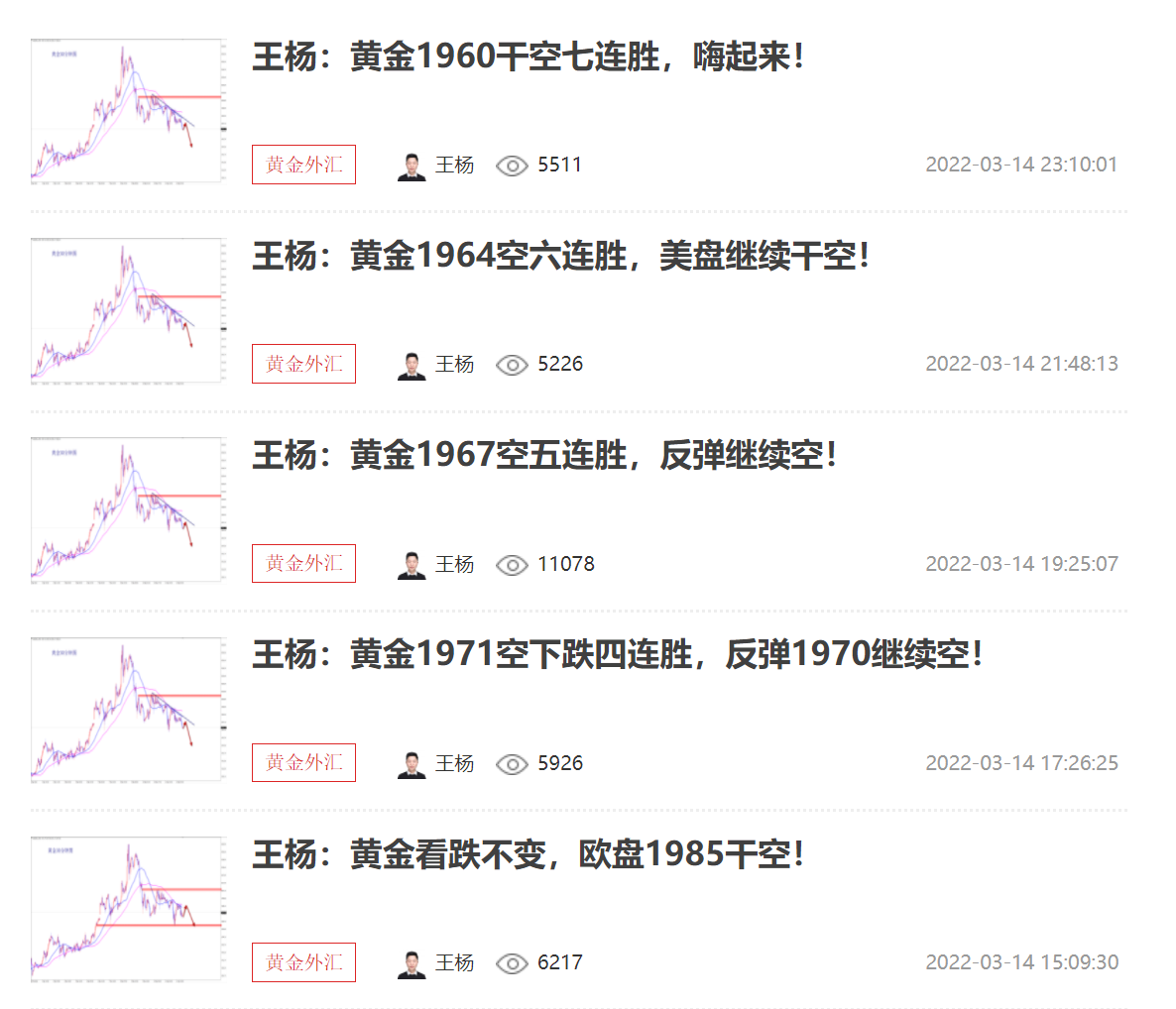The width and height of the screenshot is (1176, 1009).
Task: Tap the chart thumbnail of the 1985 article
Action: pyautogui.click(x=127, y=909)
